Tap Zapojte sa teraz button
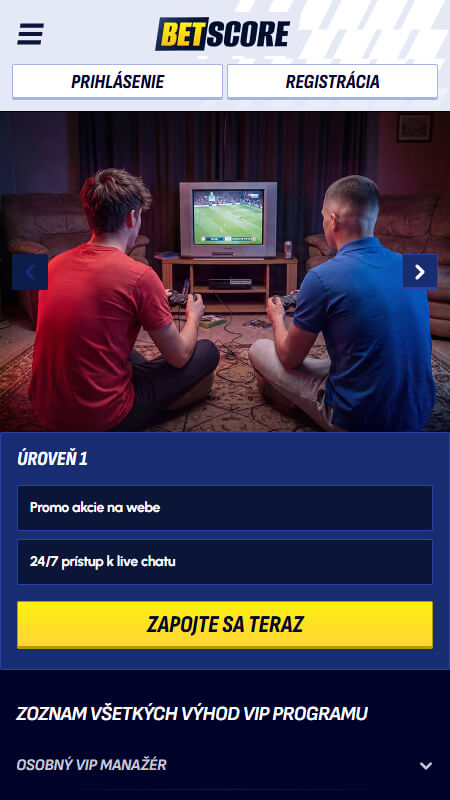 [225, 624]
